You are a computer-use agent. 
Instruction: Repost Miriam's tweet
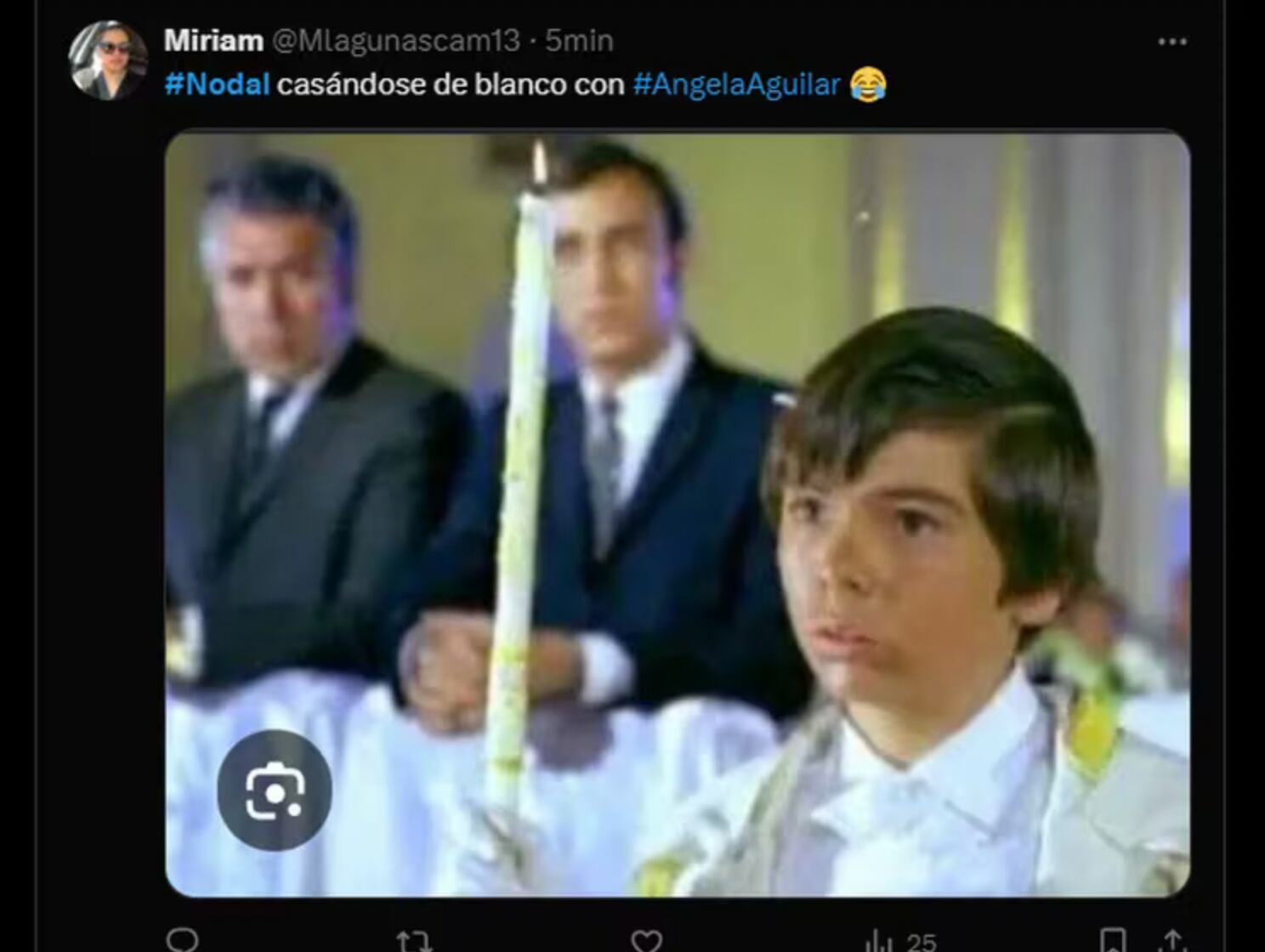coord(414,940)
